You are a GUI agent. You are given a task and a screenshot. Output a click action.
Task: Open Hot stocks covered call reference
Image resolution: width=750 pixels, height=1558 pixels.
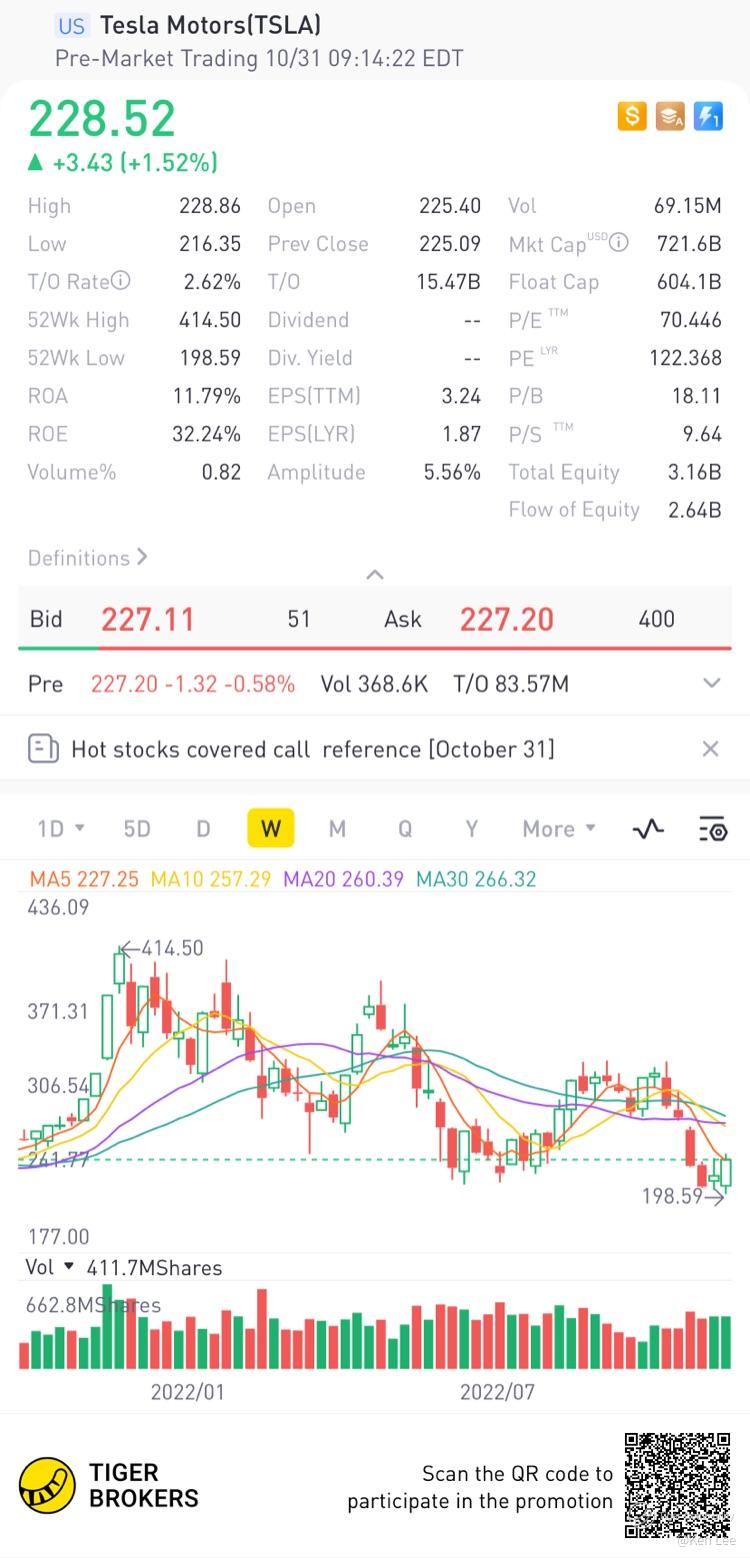312,749
